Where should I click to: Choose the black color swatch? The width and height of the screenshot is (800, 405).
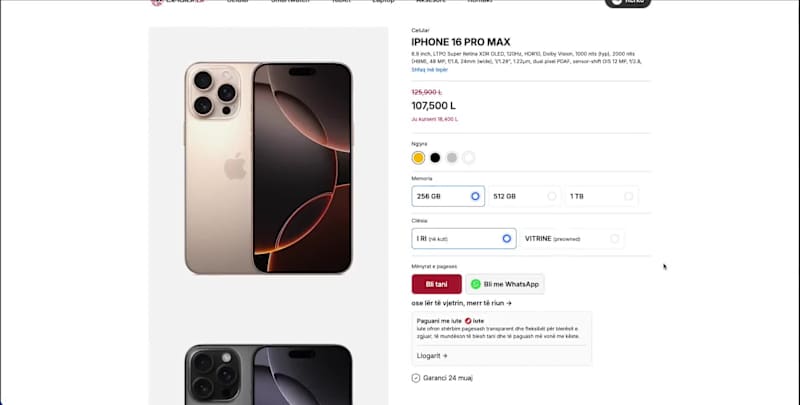pyautogui.click(x=435, y=157)
